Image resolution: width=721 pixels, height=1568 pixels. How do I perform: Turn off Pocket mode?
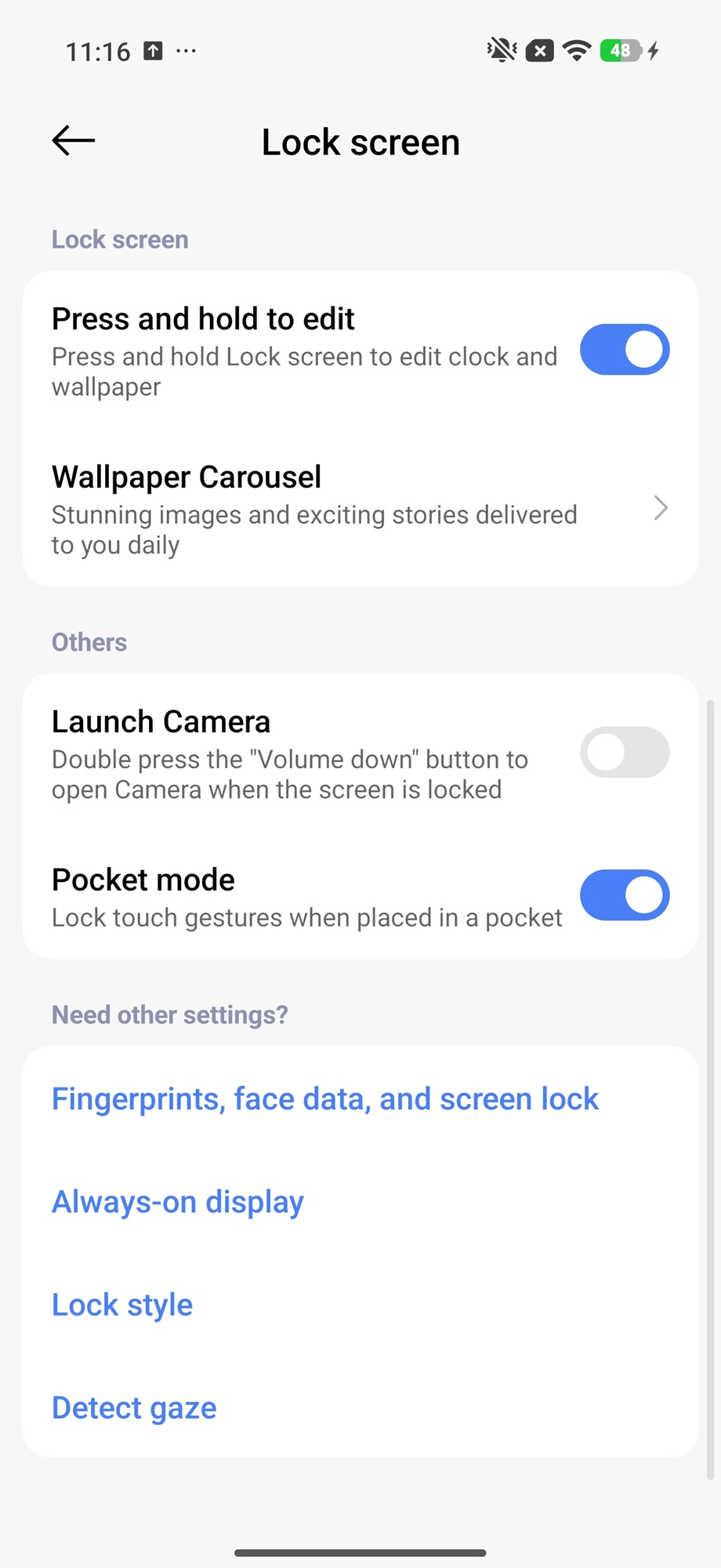tap(624, 895)
